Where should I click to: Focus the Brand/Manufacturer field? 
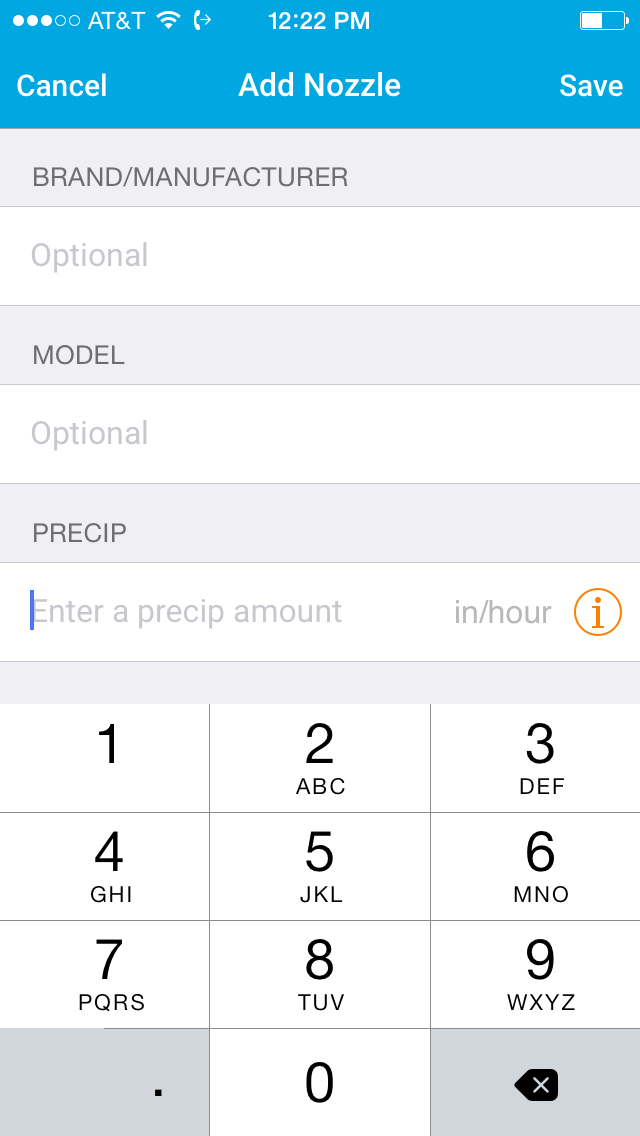coord(320,256)
